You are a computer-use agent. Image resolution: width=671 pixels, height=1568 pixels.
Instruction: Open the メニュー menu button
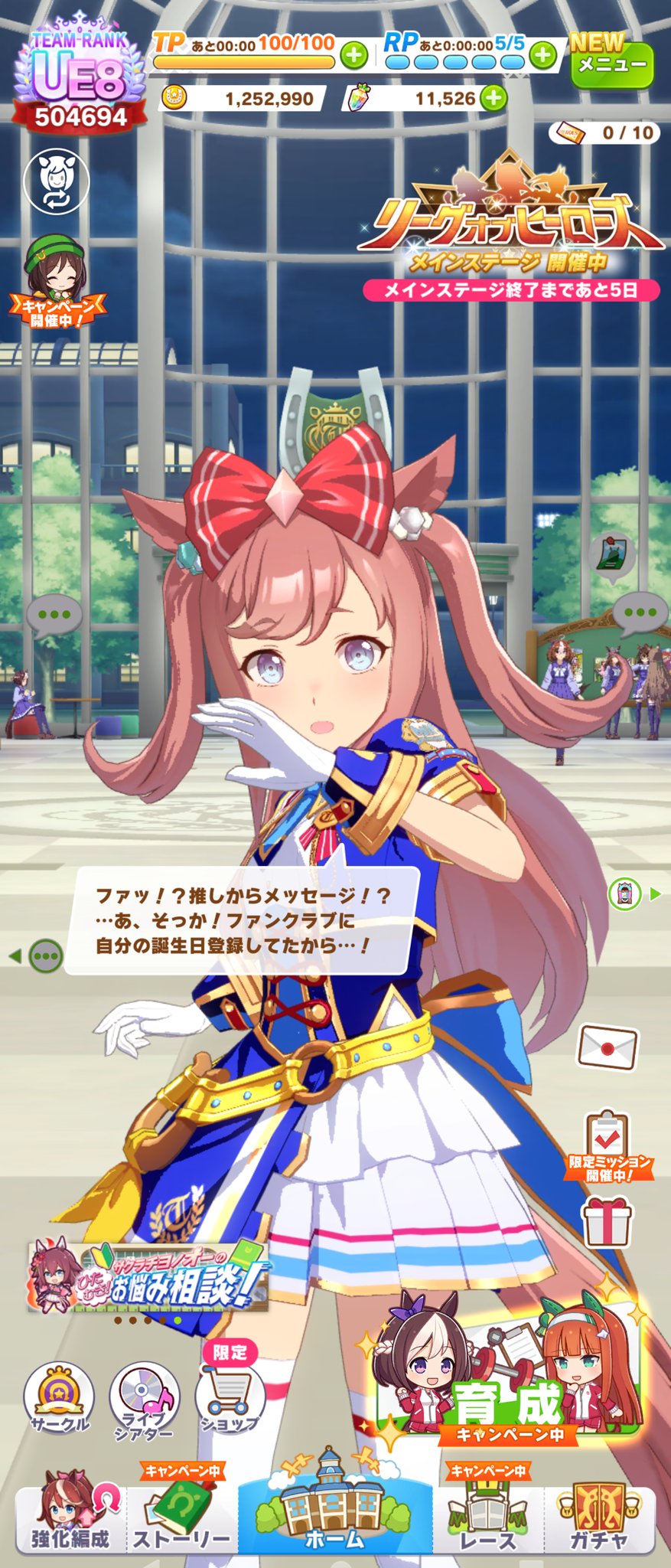point(612,63)
